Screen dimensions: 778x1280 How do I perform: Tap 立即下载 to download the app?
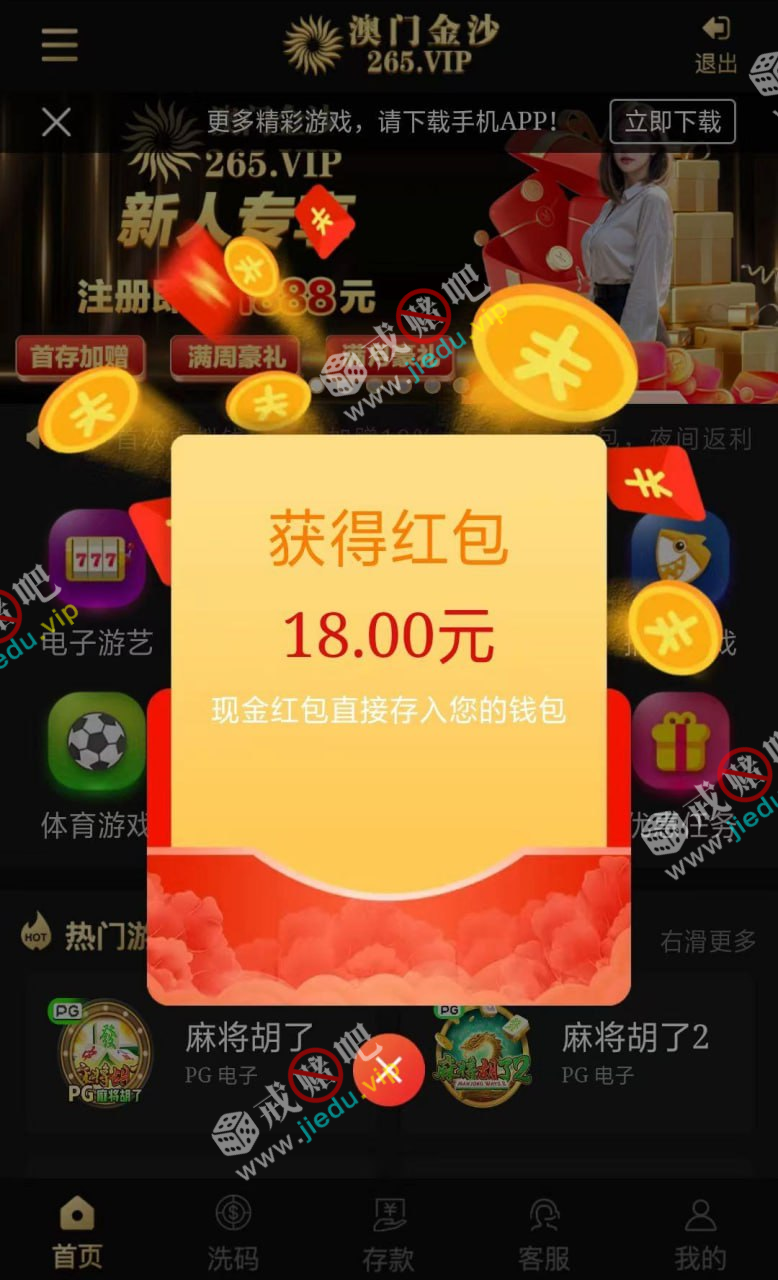tap(672, 122)
